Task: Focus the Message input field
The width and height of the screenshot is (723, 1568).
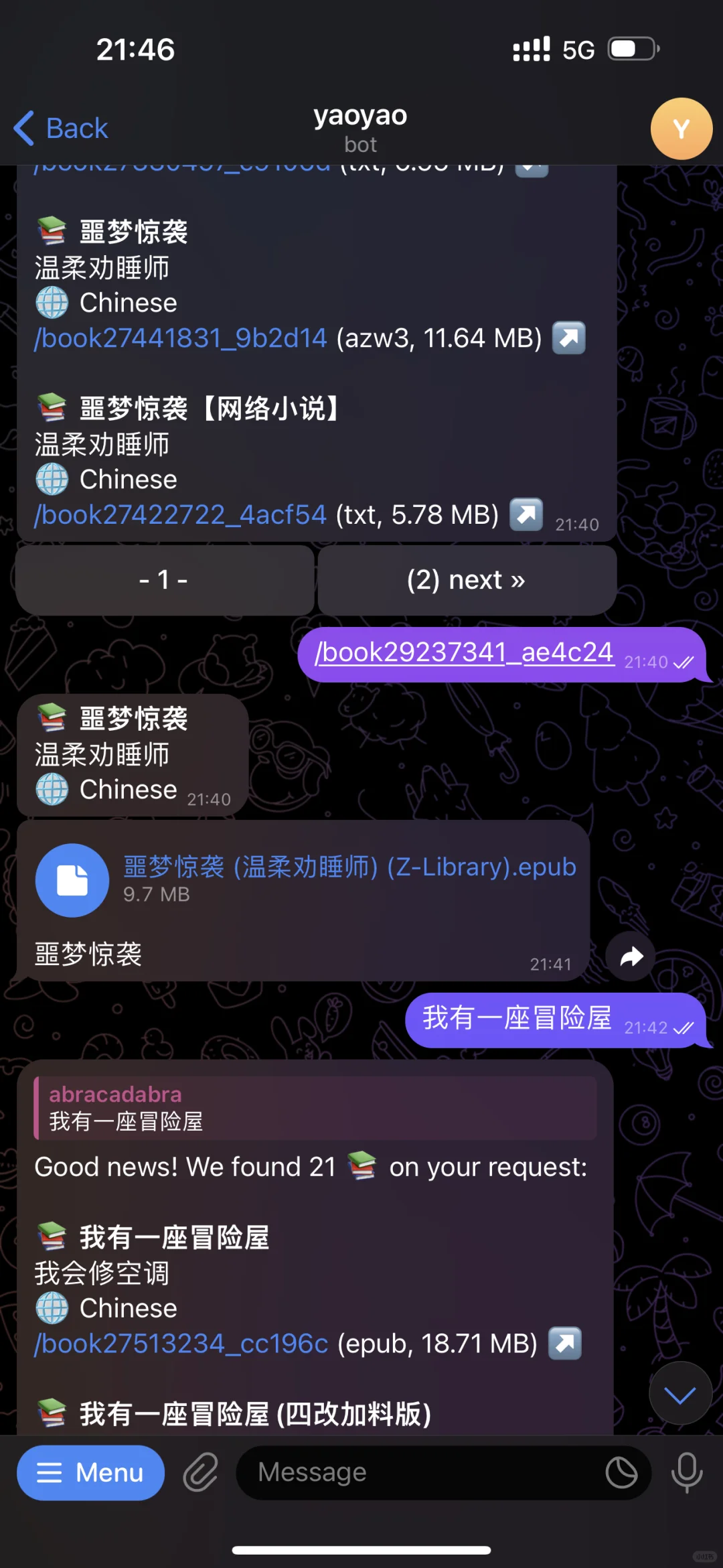Action: click(415, 1473)
